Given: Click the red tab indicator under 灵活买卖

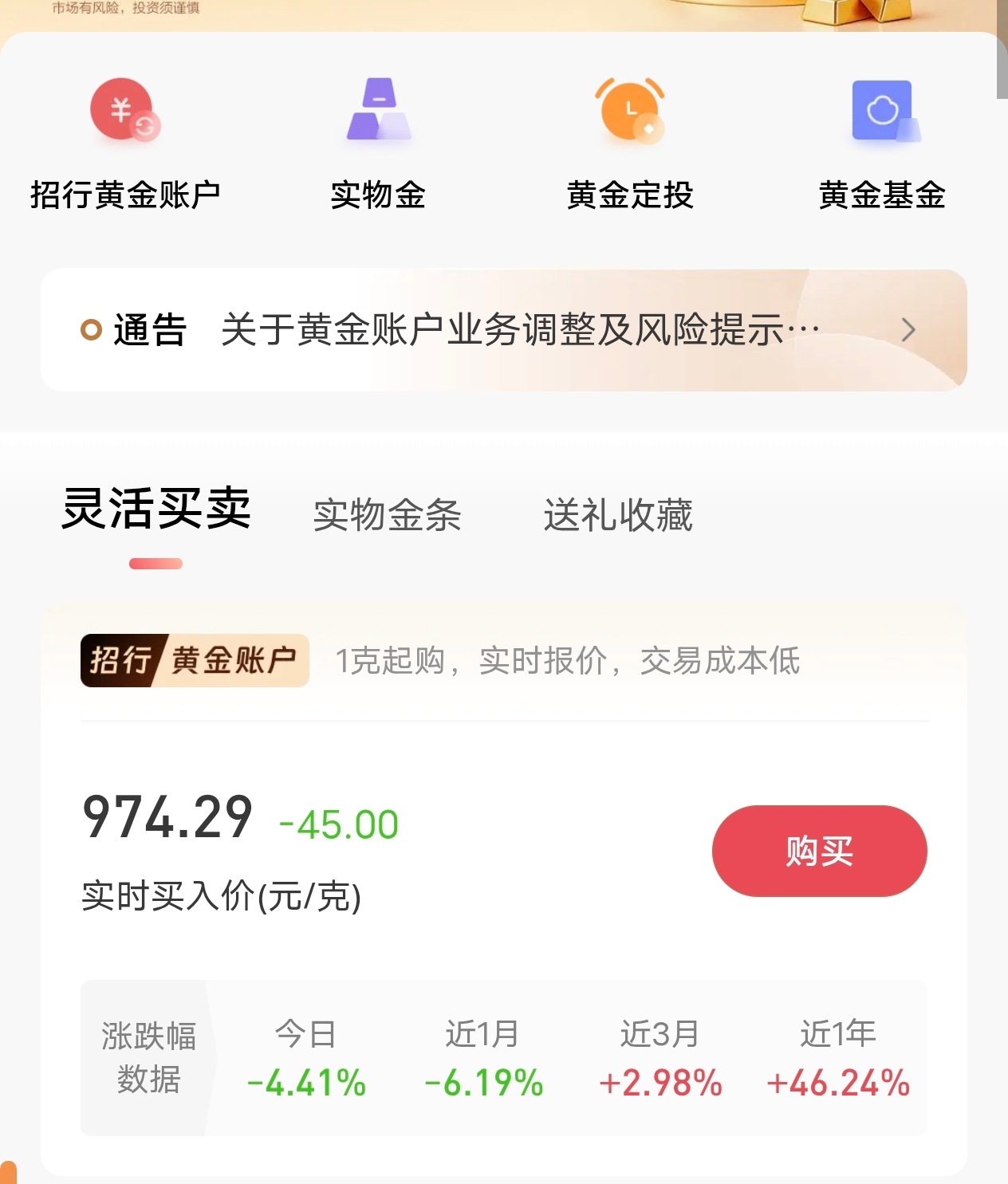Looking at the screenshot, I should (157, 562).
